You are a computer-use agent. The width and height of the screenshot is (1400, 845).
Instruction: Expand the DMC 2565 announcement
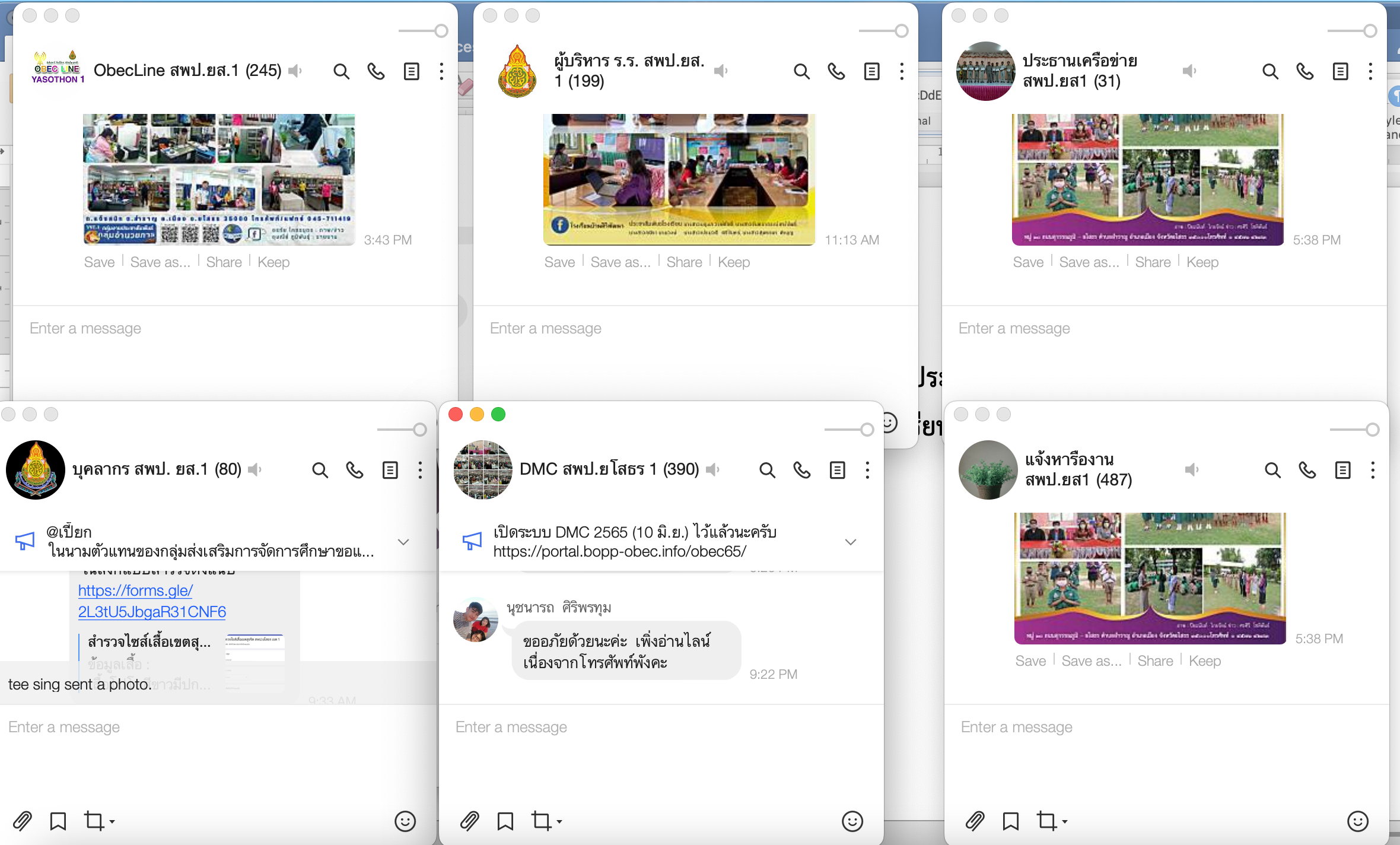click(850, 542)
